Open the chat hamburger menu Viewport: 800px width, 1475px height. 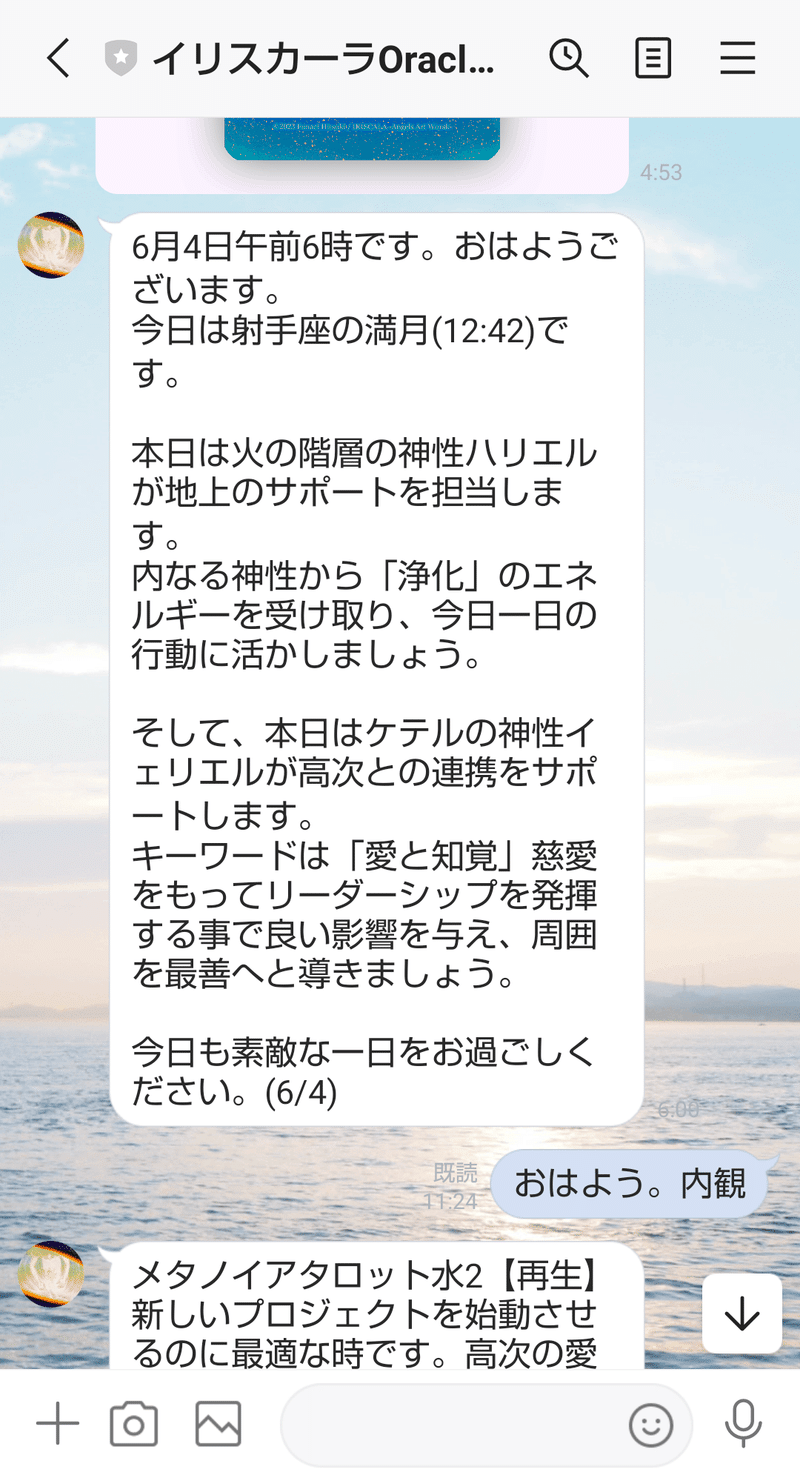coord(737,60)
